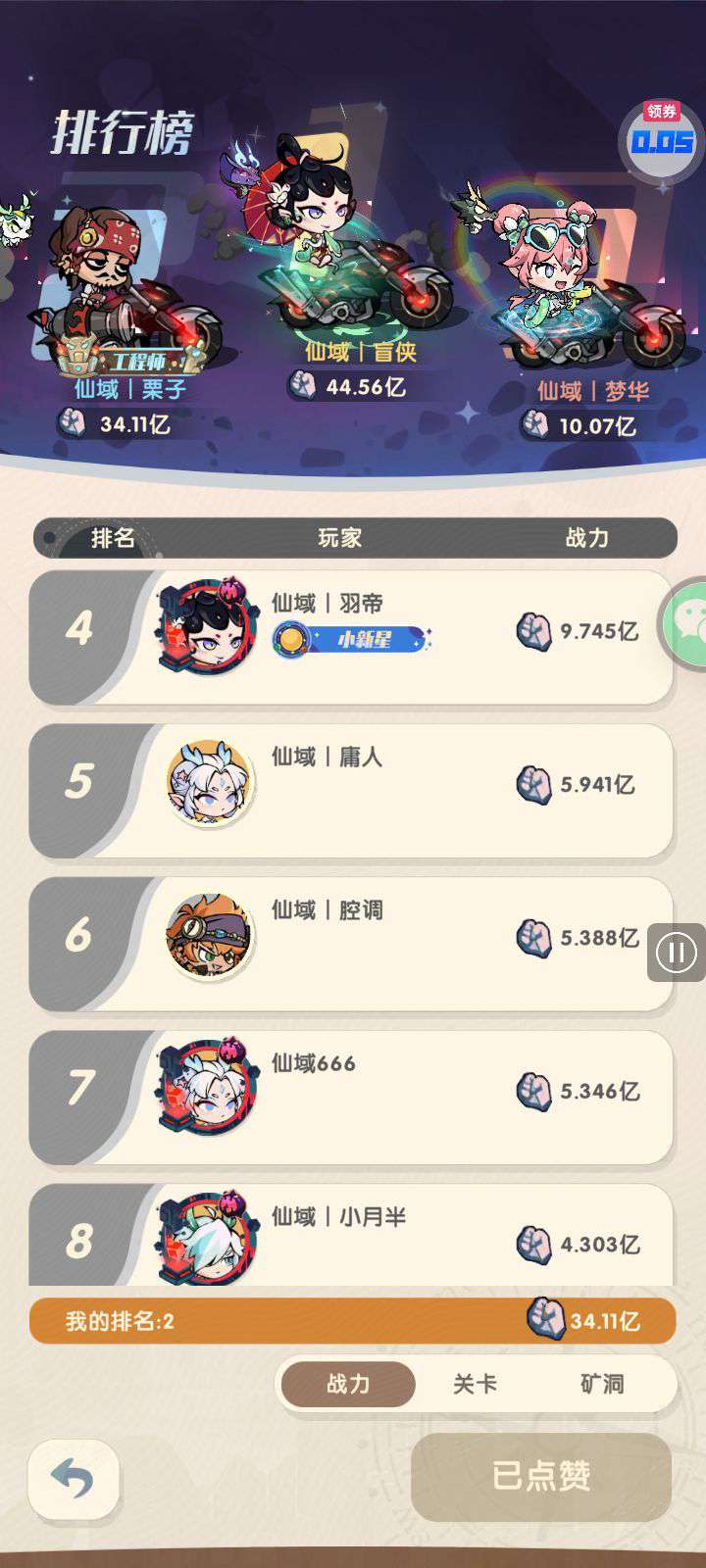Screen dimensions: 706x1568
Task: Open rank 4 player 仙域｜羽帝
Action: tap(351, 637)
